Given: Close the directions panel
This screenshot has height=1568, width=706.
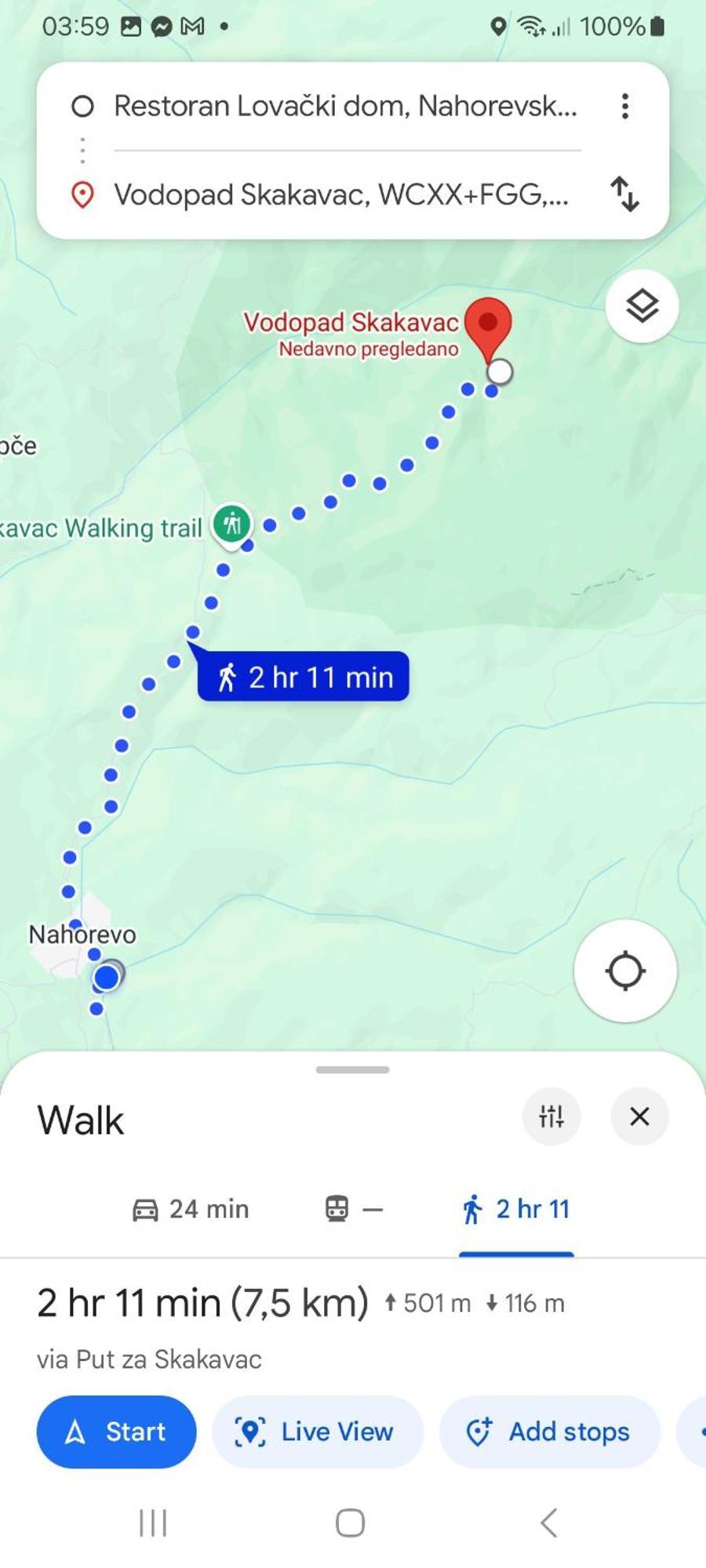Looking at the screenshot, I should pos(639,1116).
